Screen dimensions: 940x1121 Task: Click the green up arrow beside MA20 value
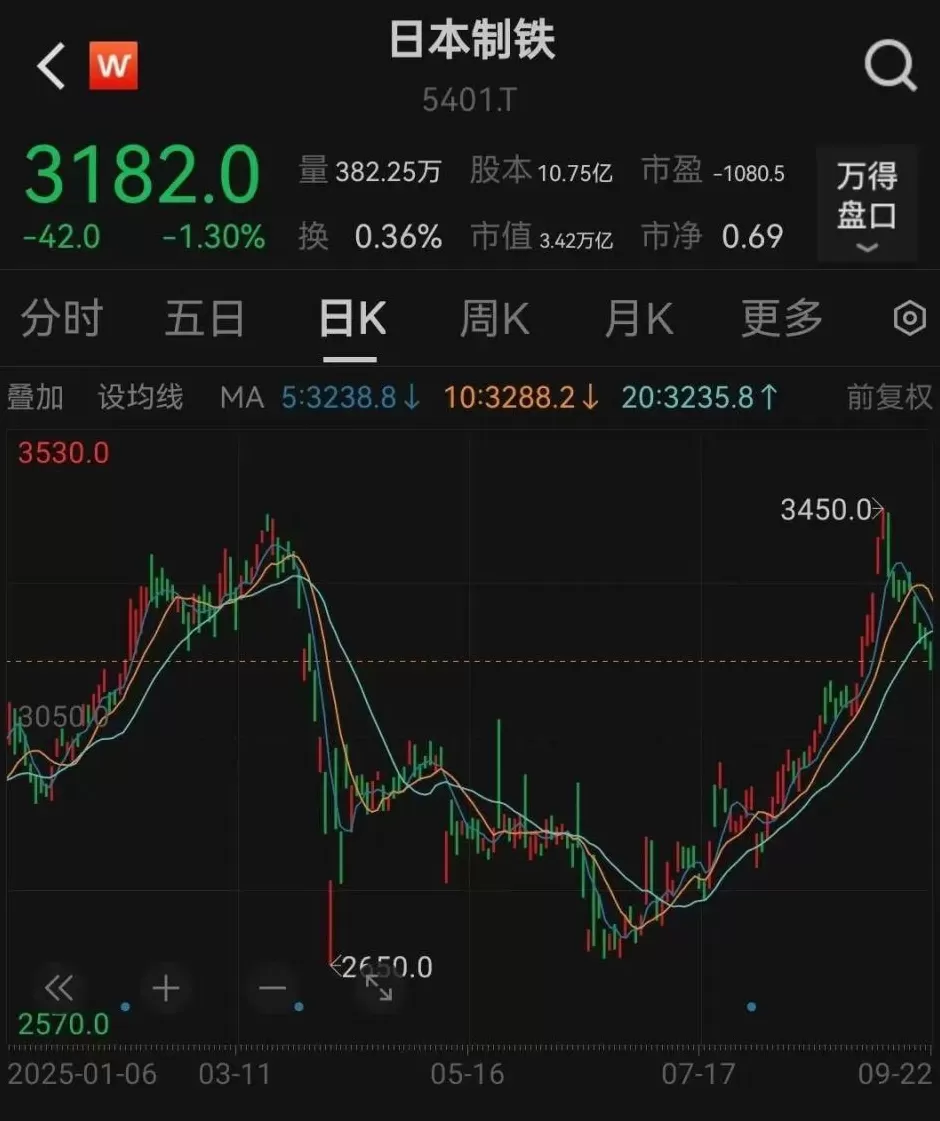click(x=767, y=397)
